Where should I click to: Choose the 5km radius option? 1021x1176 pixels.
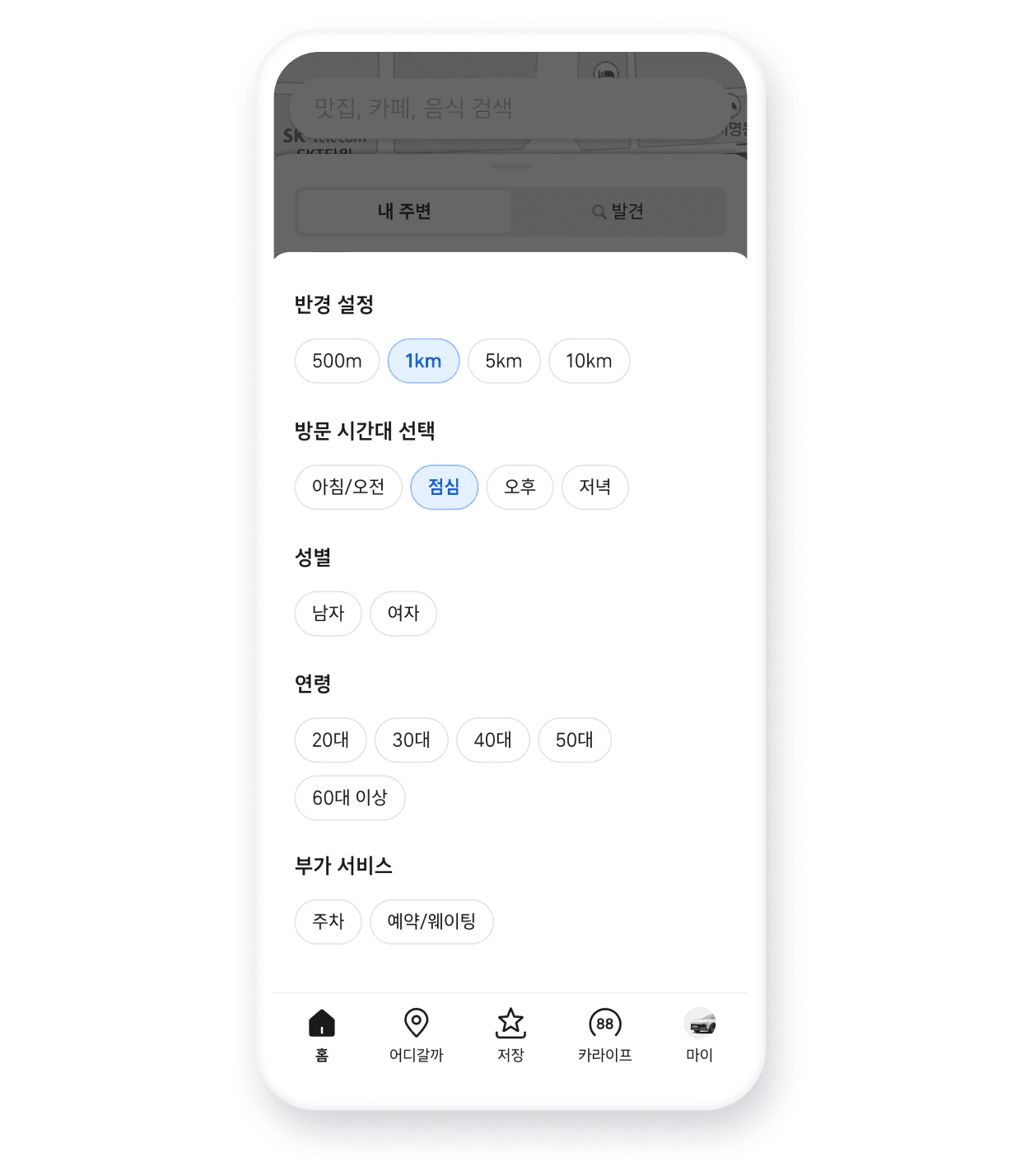(x=503, y=361)
